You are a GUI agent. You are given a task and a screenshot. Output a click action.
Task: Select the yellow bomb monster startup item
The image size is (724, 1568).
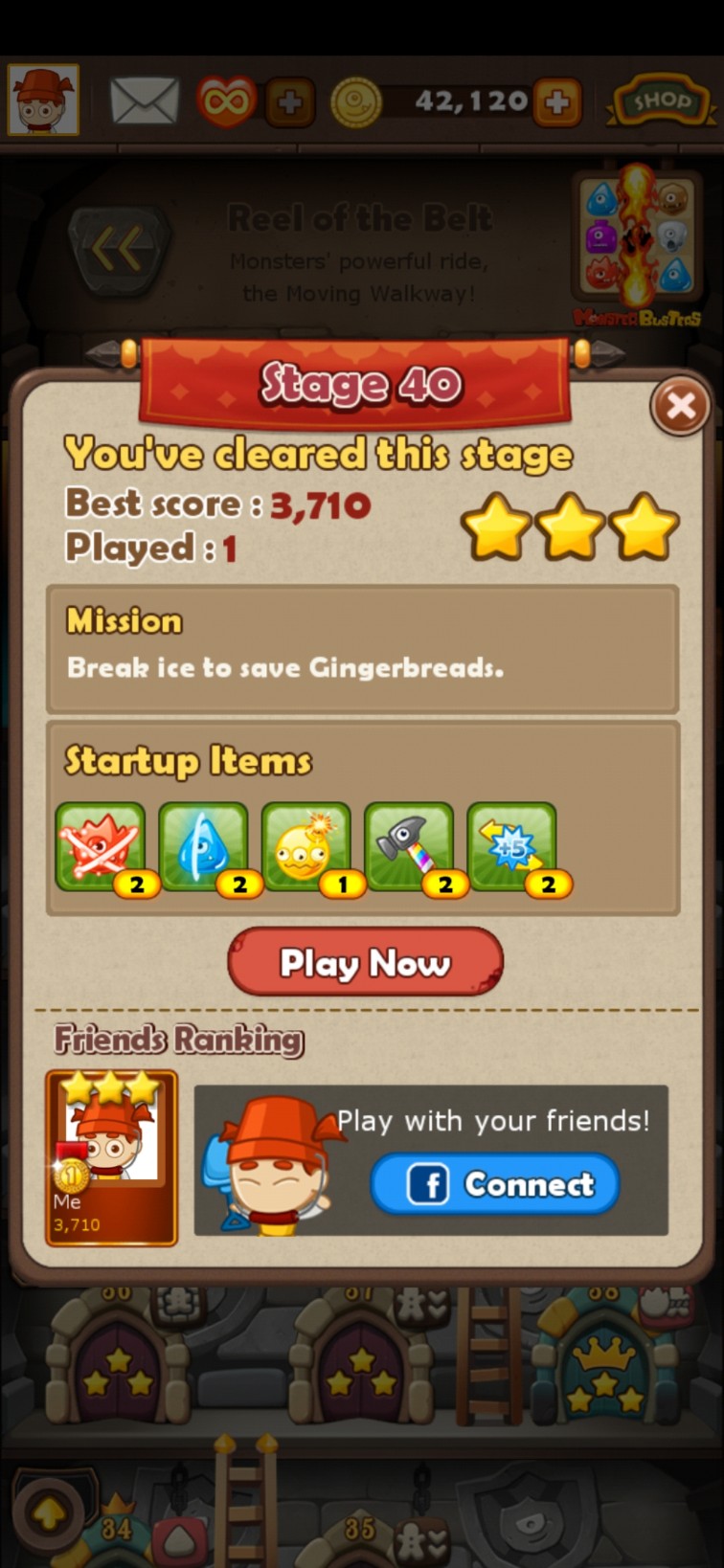[305, 848]
